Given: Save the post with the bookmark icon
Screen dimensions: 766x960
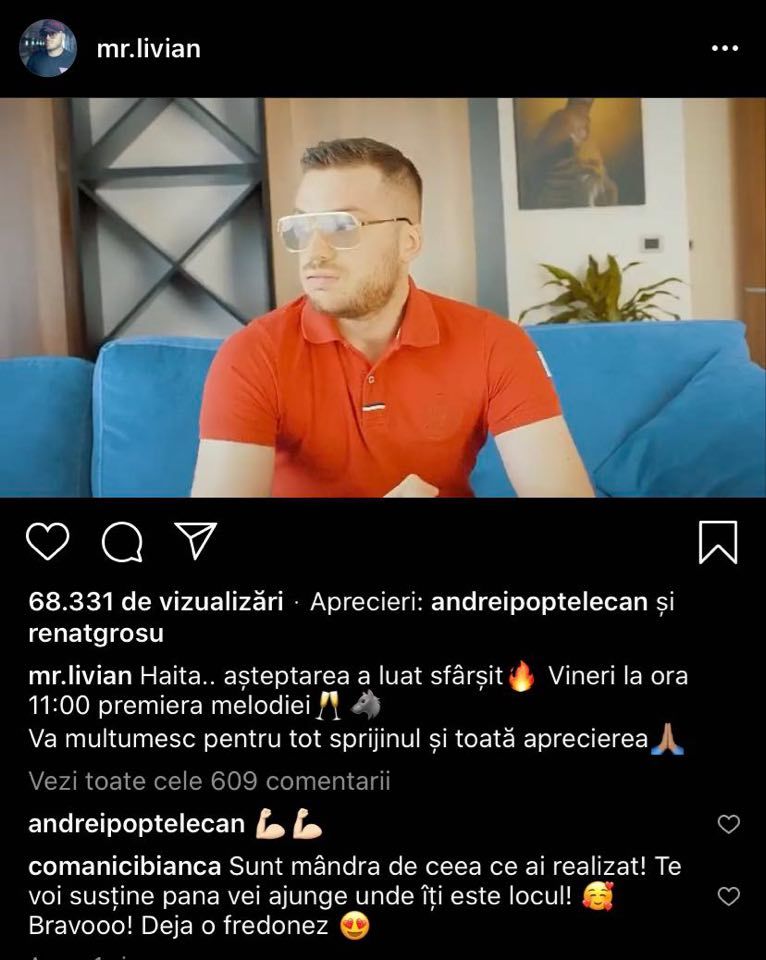Looking at the screenshot, I should 718,542.
